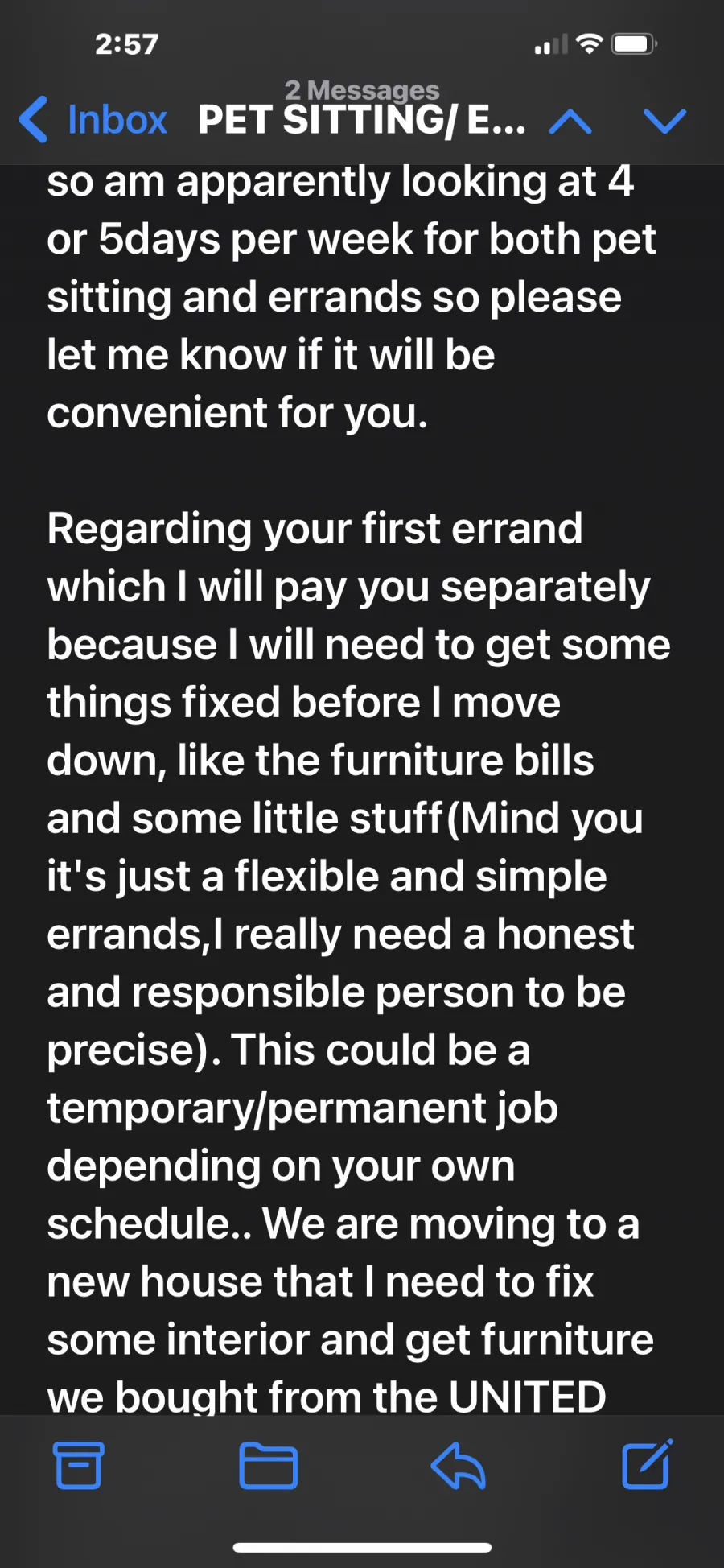Image resolution: width=724 pixels, height=1568 pixels.
Task: Jump to the next message with down arrow
Action: click(x=665, y=122)
